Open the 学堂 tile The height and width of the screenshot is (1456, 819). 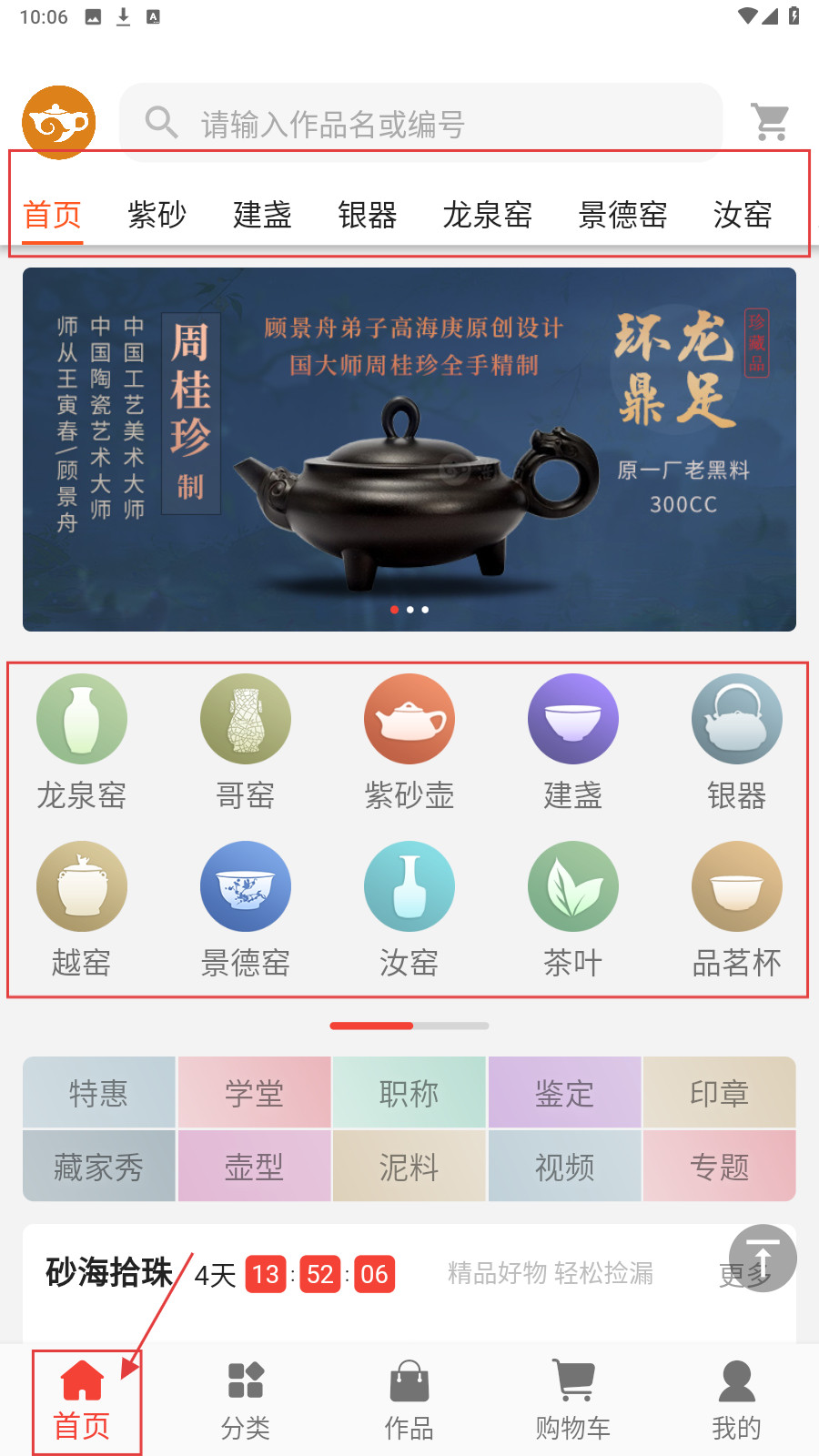coord(254,1092)
